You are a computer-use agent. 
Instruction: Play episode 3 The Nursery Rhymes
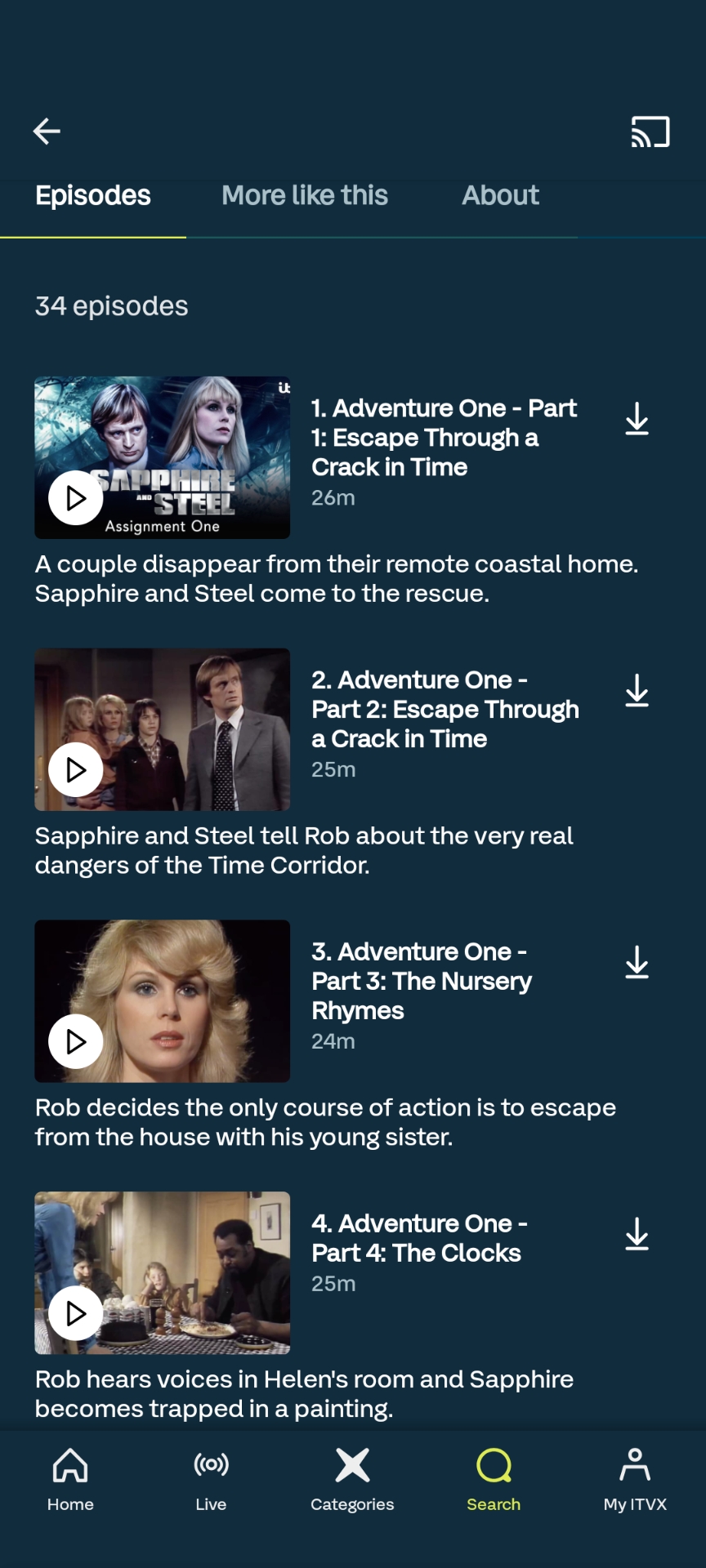pyautogui.click(x=76, y=1041)
